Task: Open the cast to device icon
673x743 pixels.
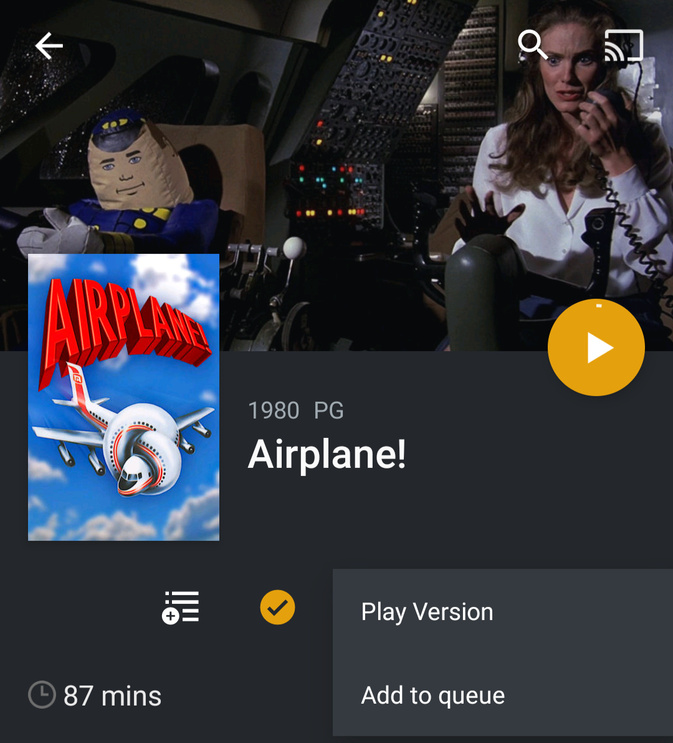Action: [x=623, y=46]
